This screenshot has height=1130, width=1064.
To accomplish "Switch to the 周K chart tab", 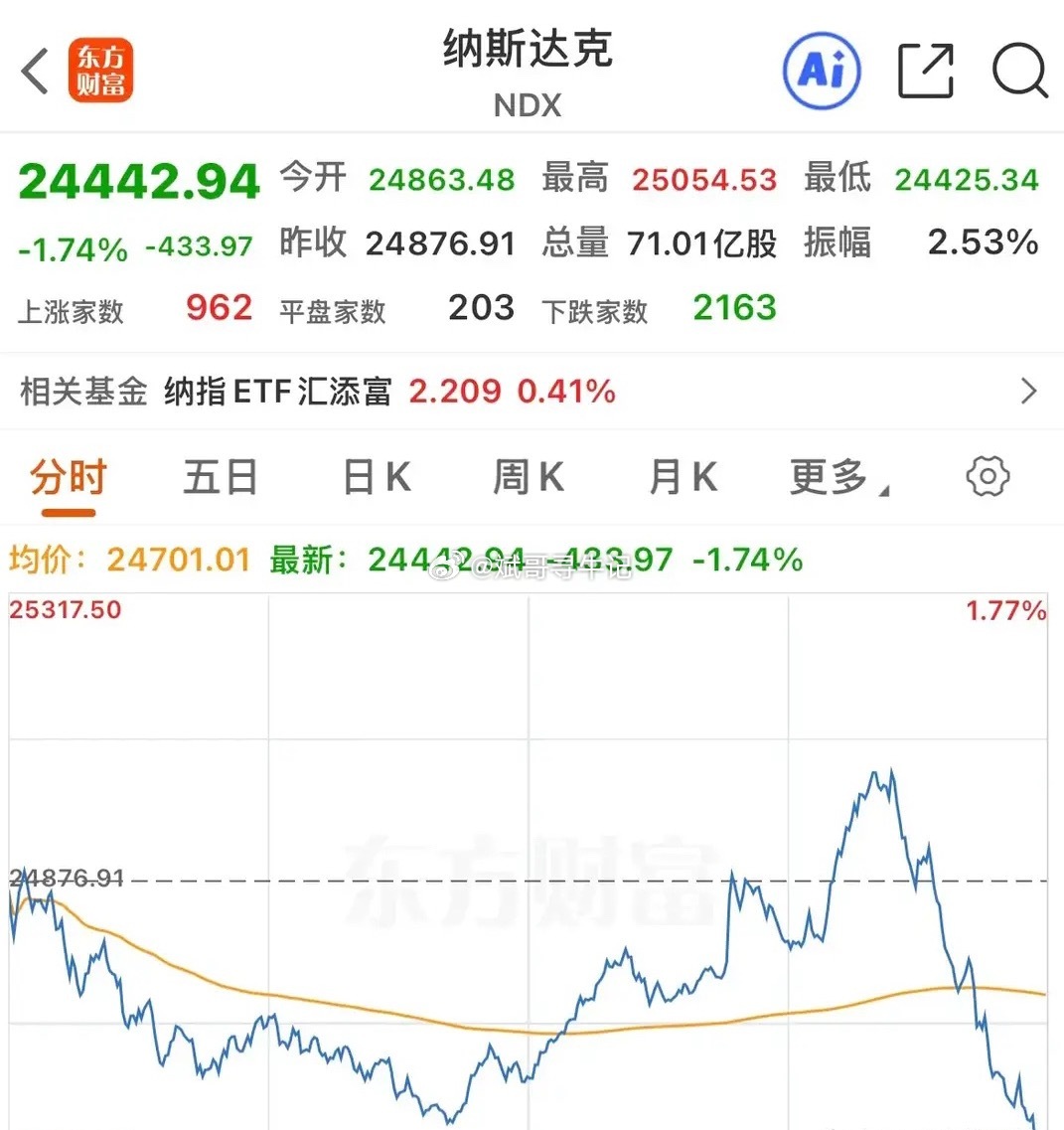I will [529, 477].
